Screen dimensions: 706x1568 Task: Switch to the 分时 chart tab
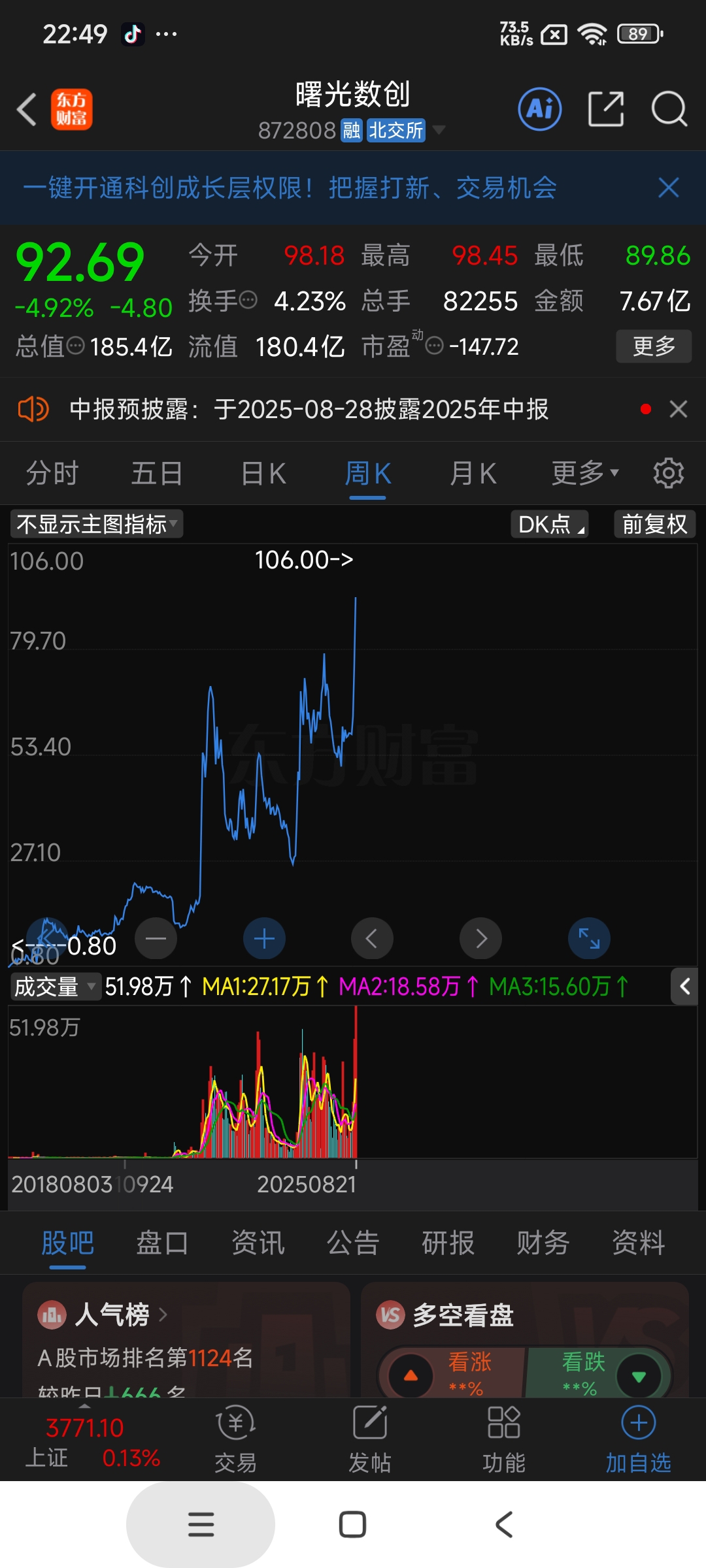tap(52, 474)
